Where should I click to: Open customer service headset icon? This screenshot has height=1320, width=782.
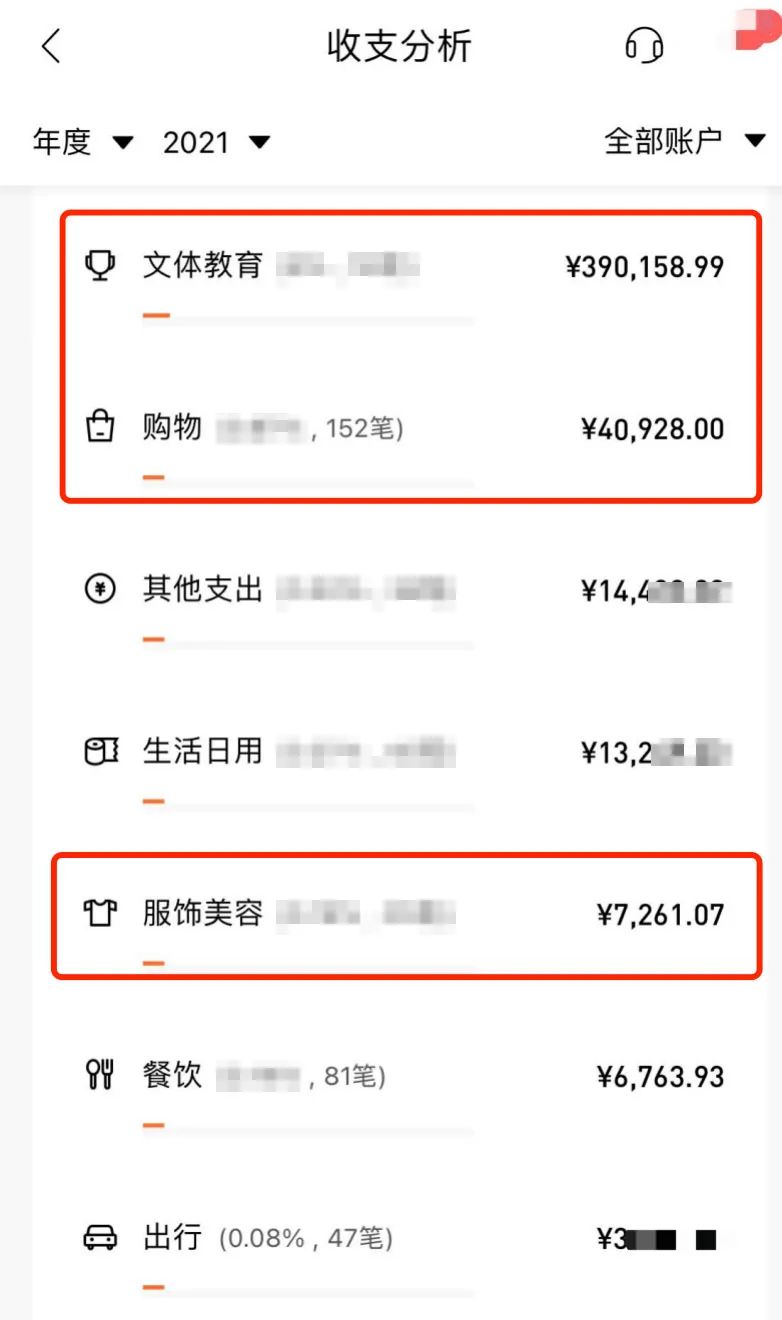[x=645, y=46]
